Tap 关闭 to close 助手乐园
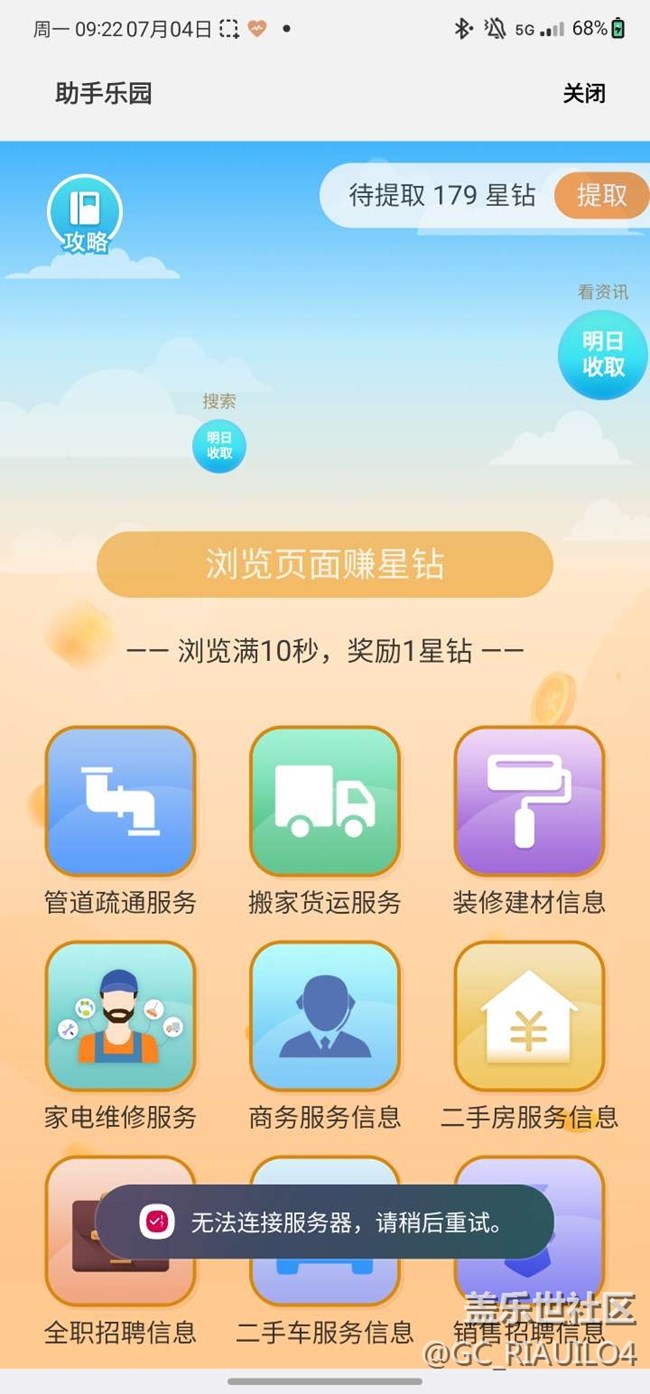 (584, 94)
